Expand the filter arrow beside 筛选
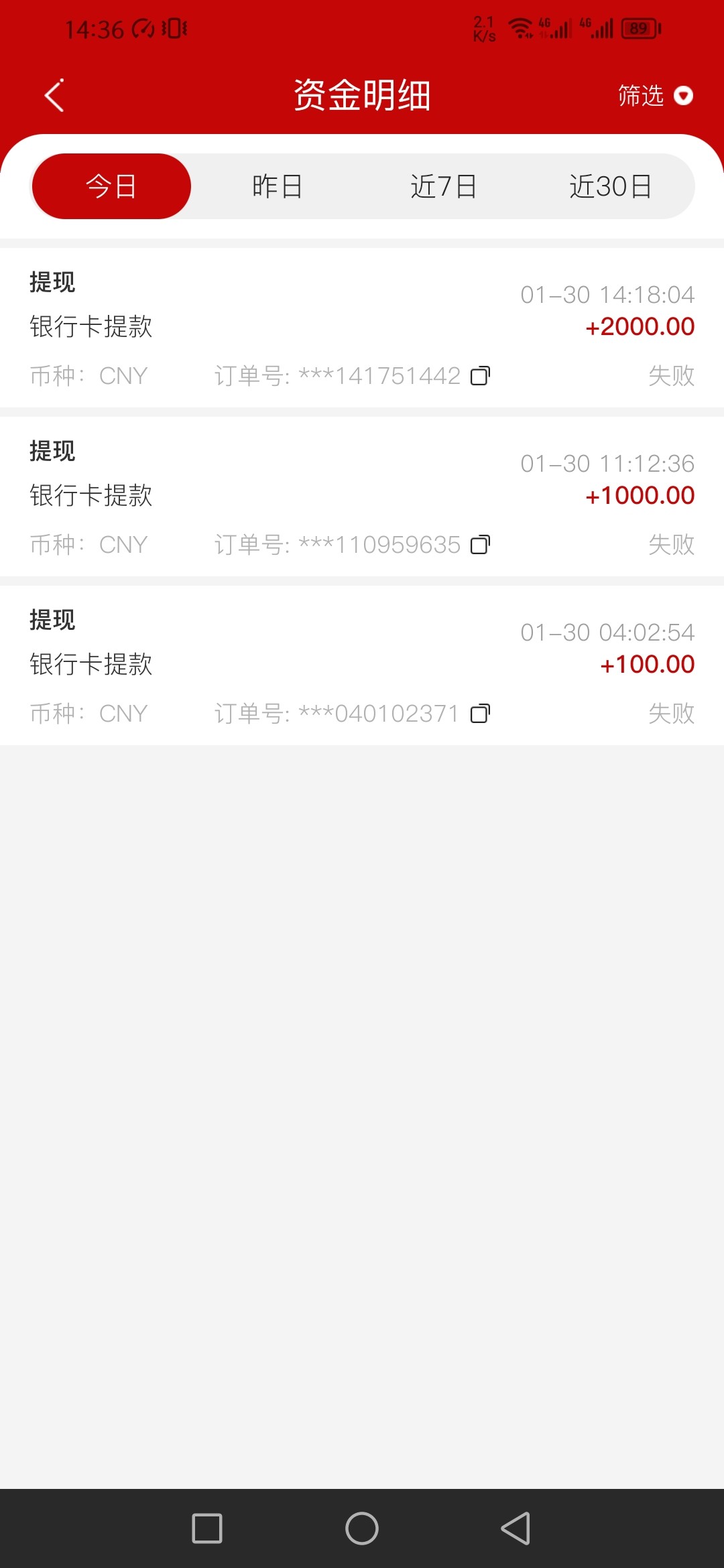The height and width of the screenshot is (1568, 724). 683,96
